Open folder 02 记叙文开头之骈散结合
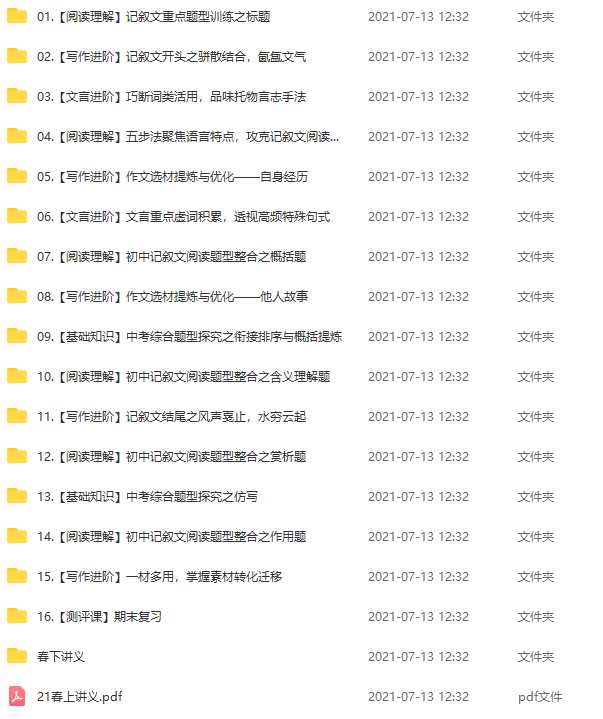 click(x=171, y=57)
